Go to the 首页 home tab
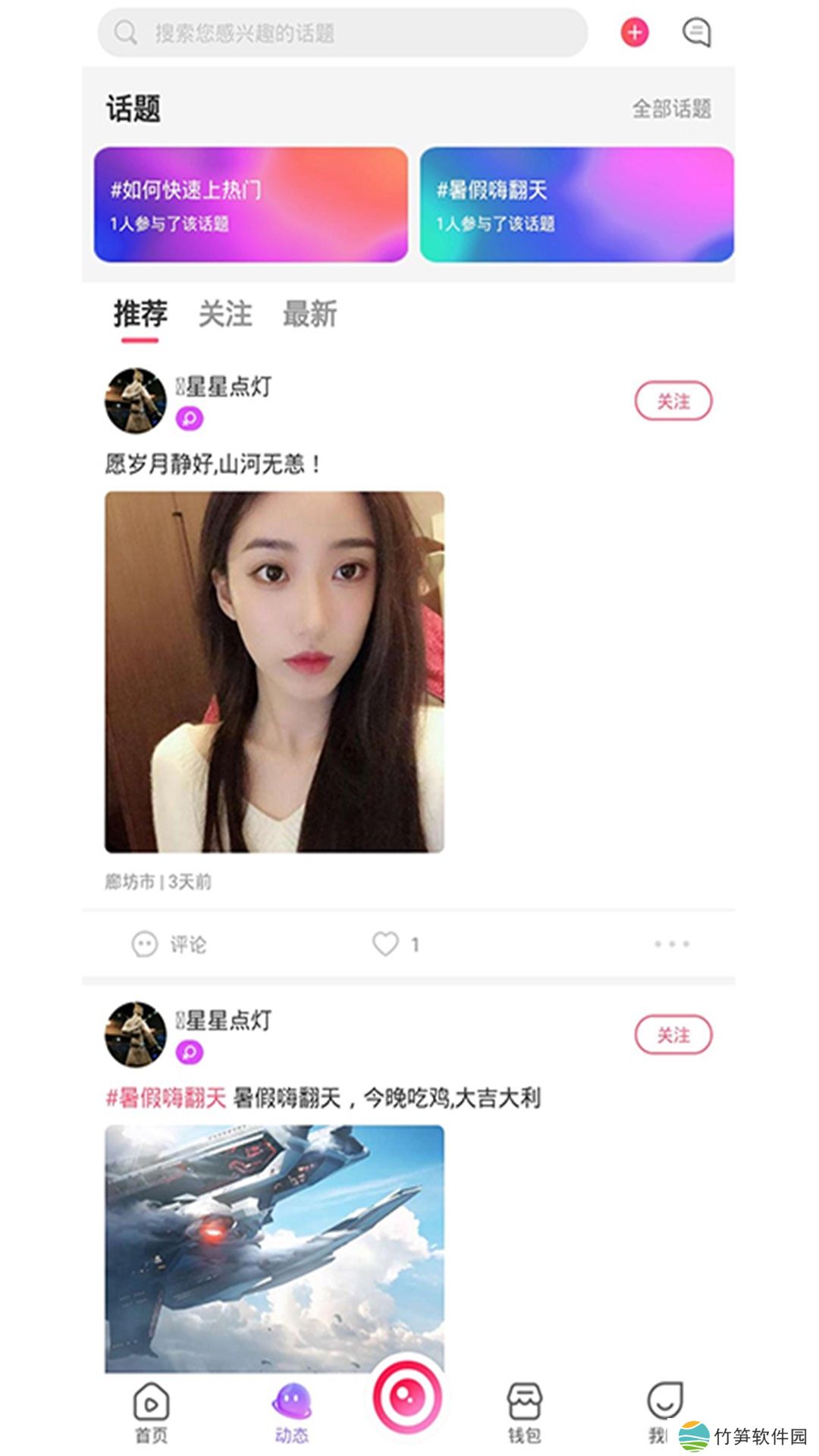Viewport: 819px width, 1456px height. tap(151, 1412)
